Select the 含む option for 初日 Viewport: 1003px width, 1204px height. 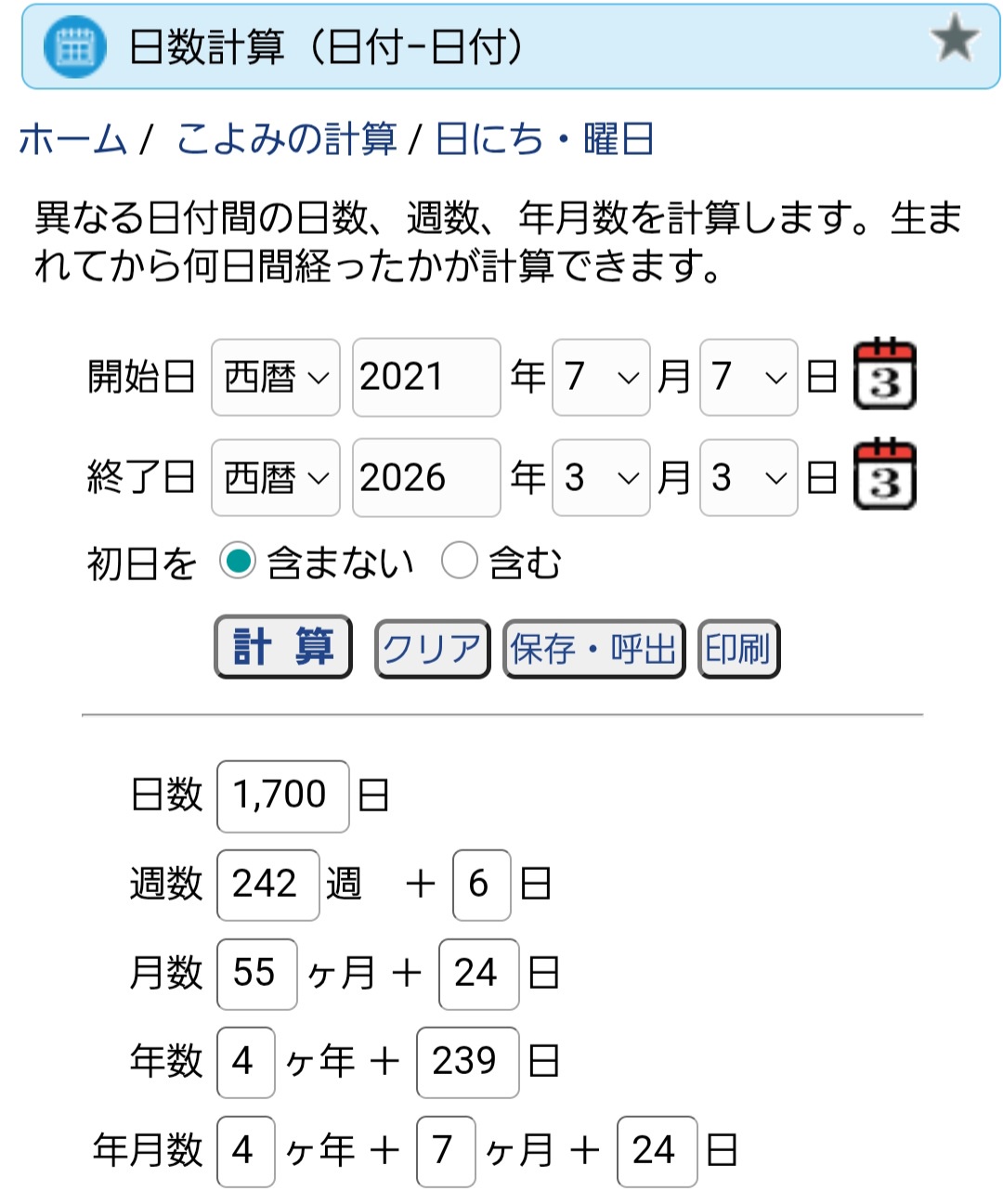point(460,562)
